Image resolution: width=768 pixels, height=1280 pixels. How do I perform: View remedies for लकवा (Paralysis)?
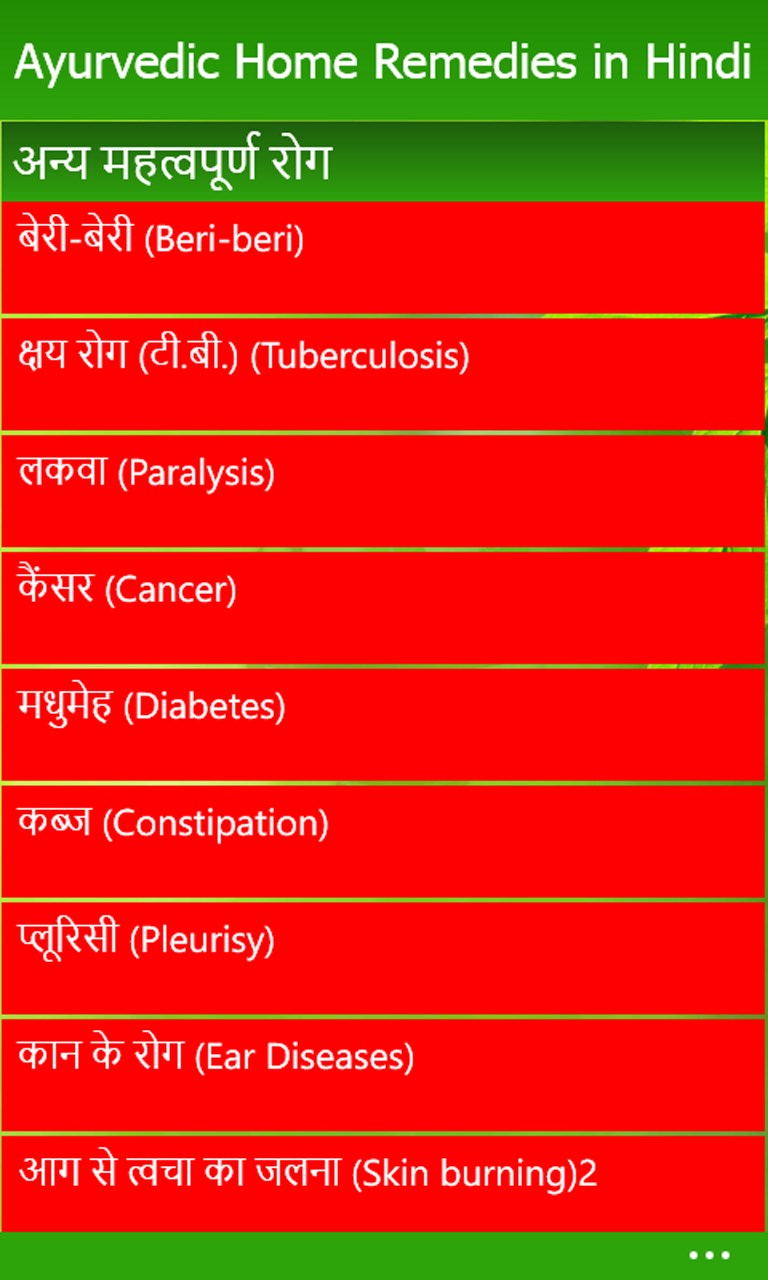[x=384, y=487]
